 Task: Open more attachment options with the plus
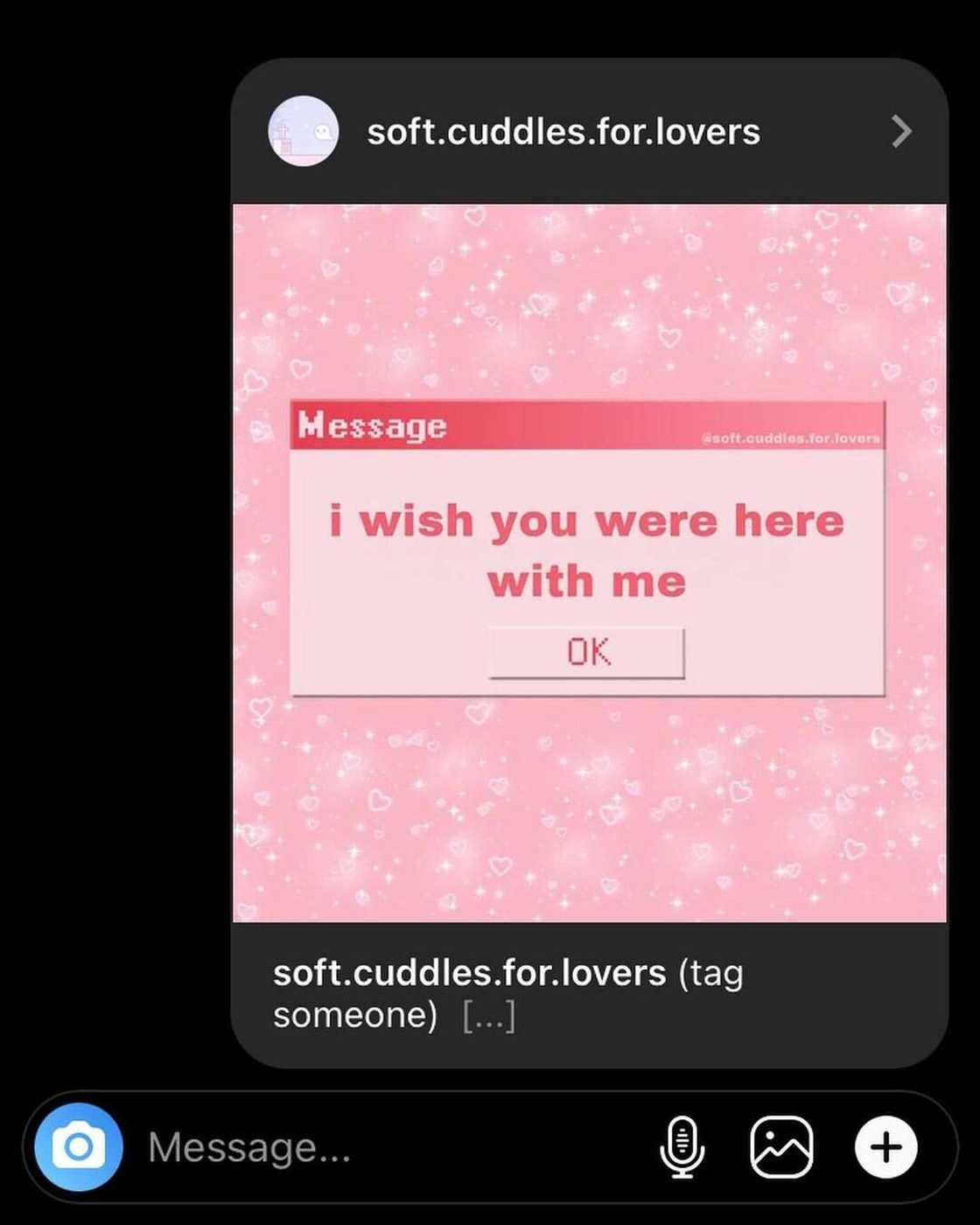pyautogui.click(x=885, y=1147)
